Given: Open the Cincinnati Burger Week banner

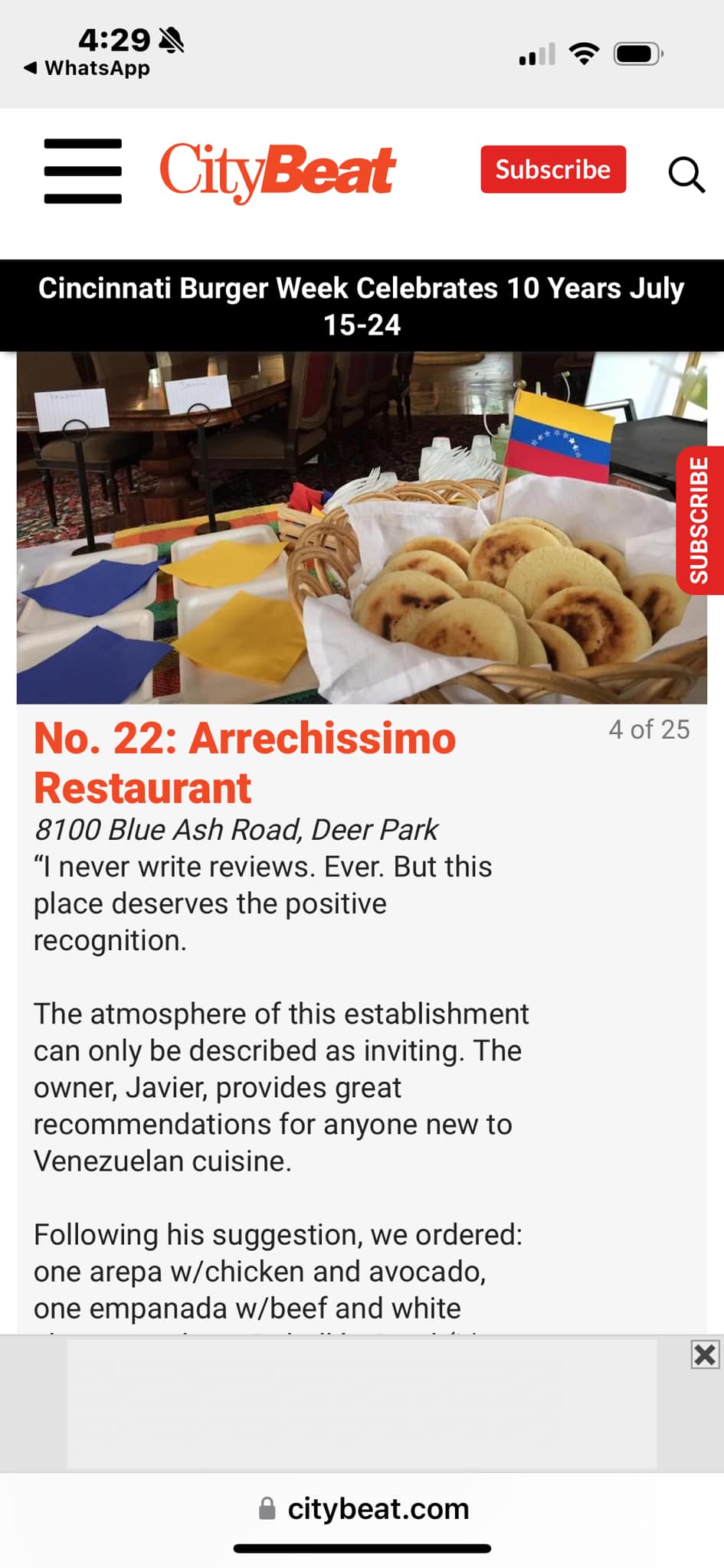Looking at the screenshot, I should (x=362, y=306).
